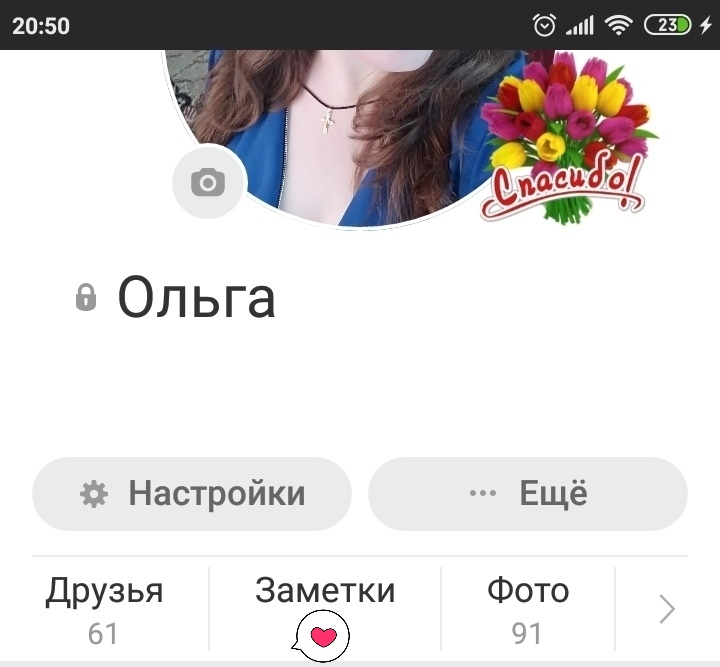This screenshot has width=720, height=667.
Task: Open the Друзья friends list
Action: pos(104,608)
